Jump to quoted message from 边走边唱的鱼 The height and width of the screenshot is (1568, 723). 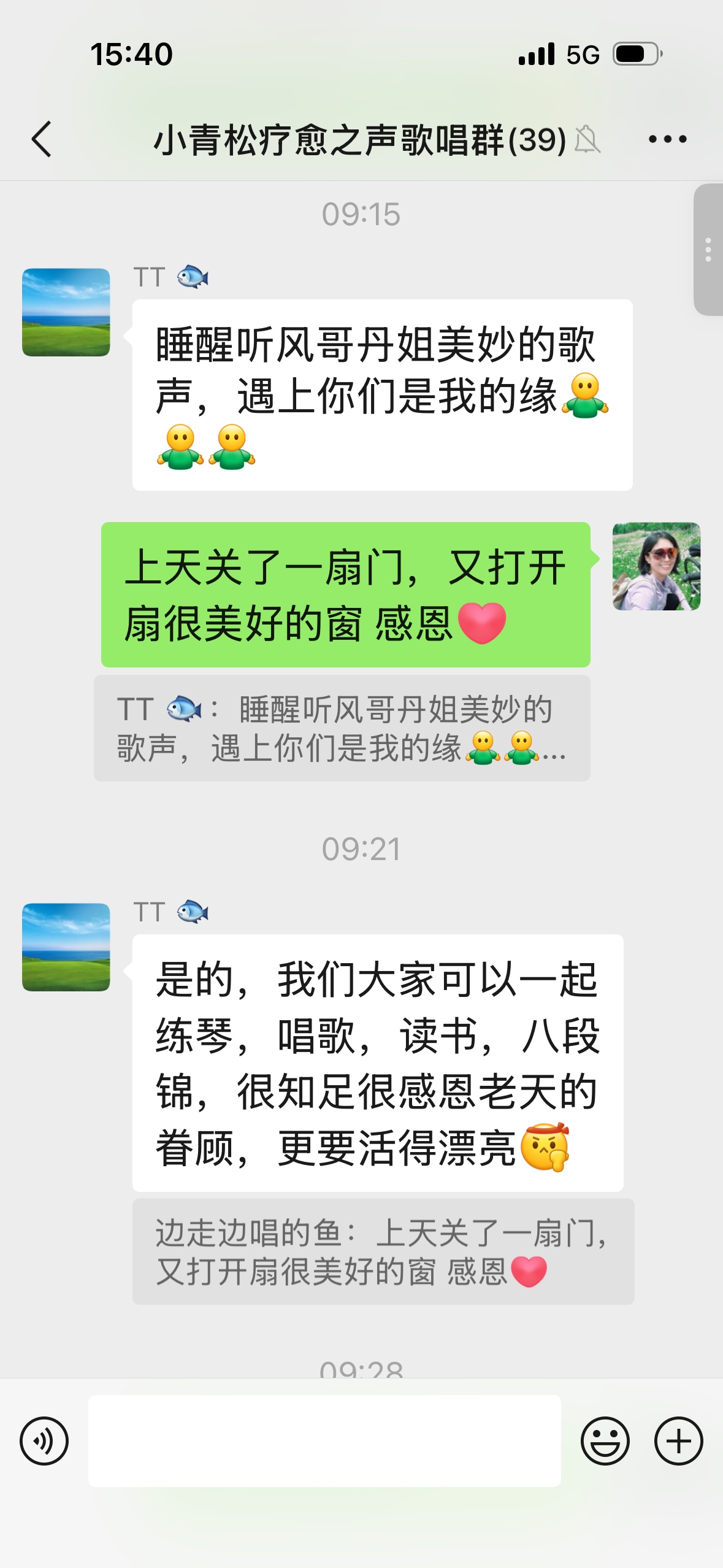pos(383,1251)
